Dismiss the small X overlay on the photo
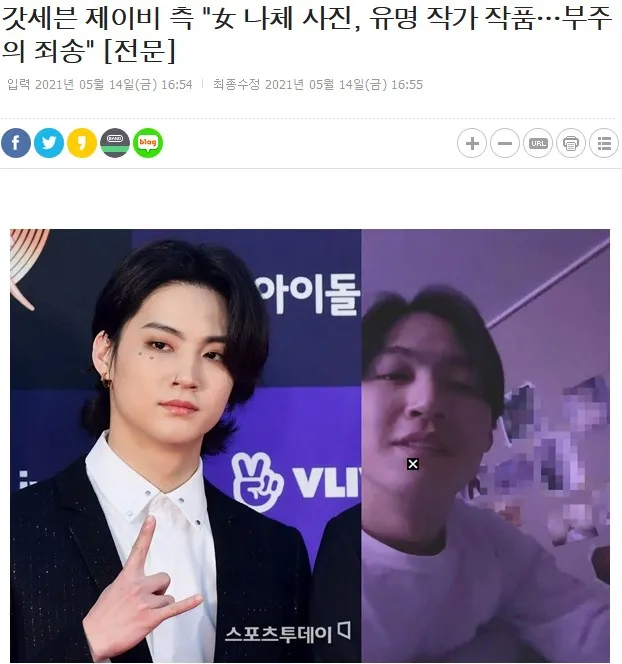The width and height of the screenshot is (622, 664). 413,464
